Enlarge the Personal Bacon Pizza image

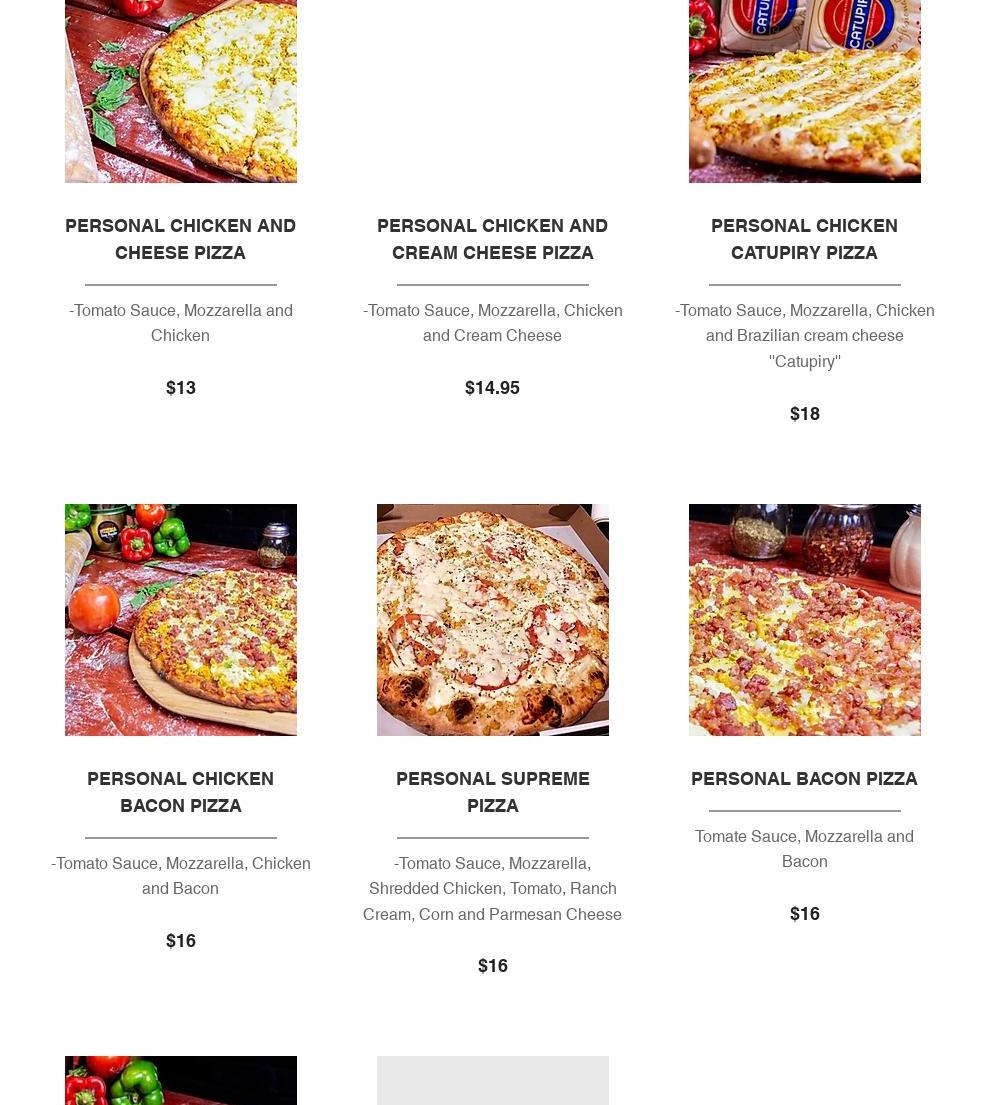click(804, 619)
